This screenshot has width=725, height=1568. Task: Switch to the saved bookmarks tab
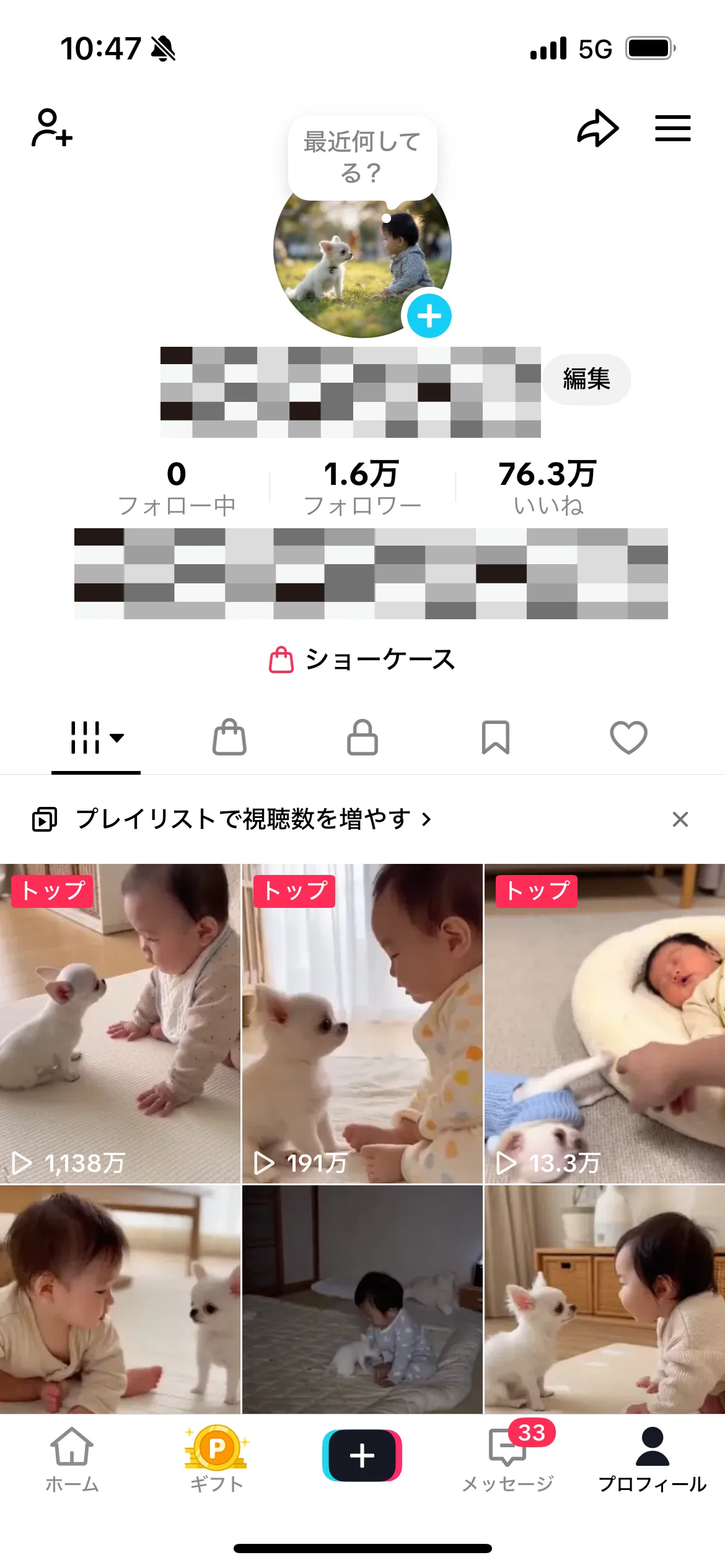[496, 738]
